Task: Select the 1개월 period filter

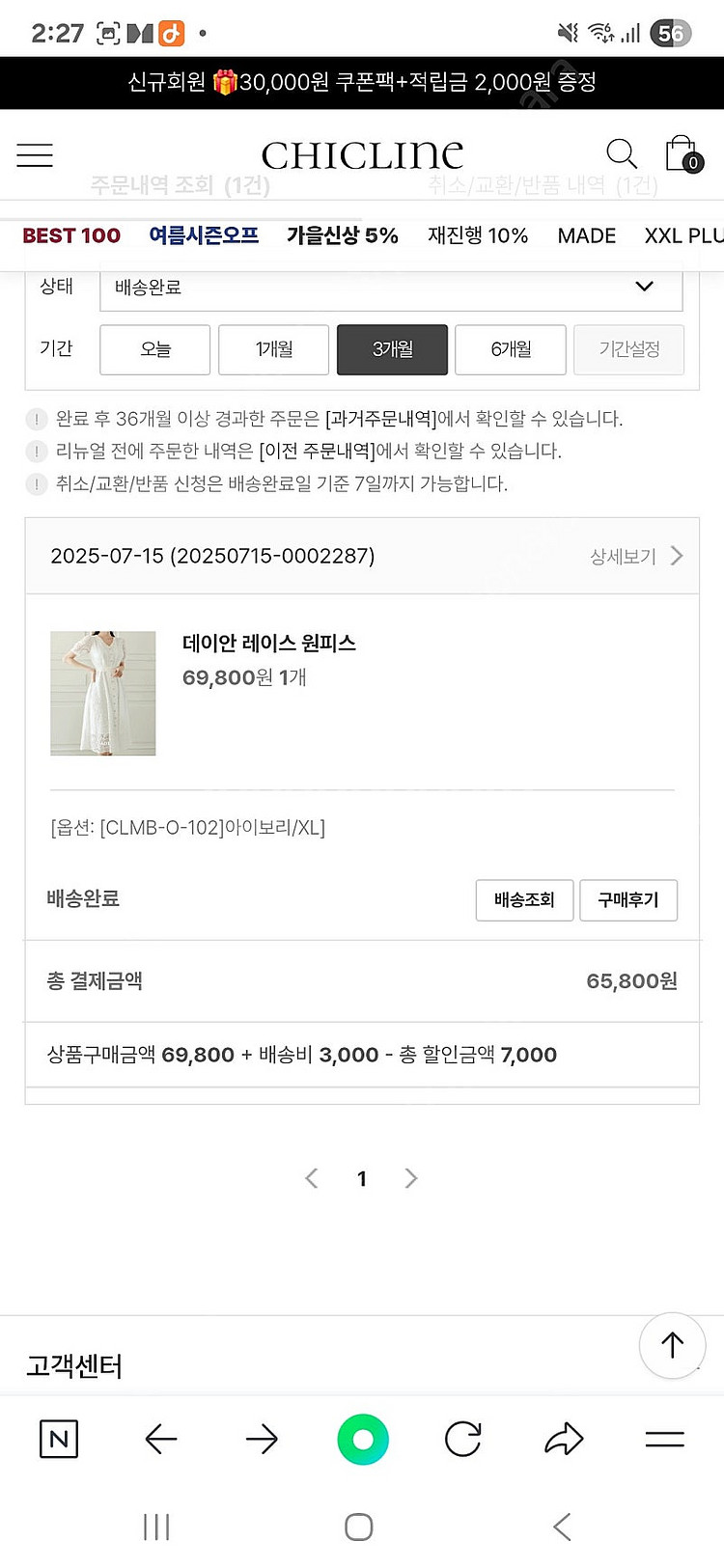Action: (274, 349)
